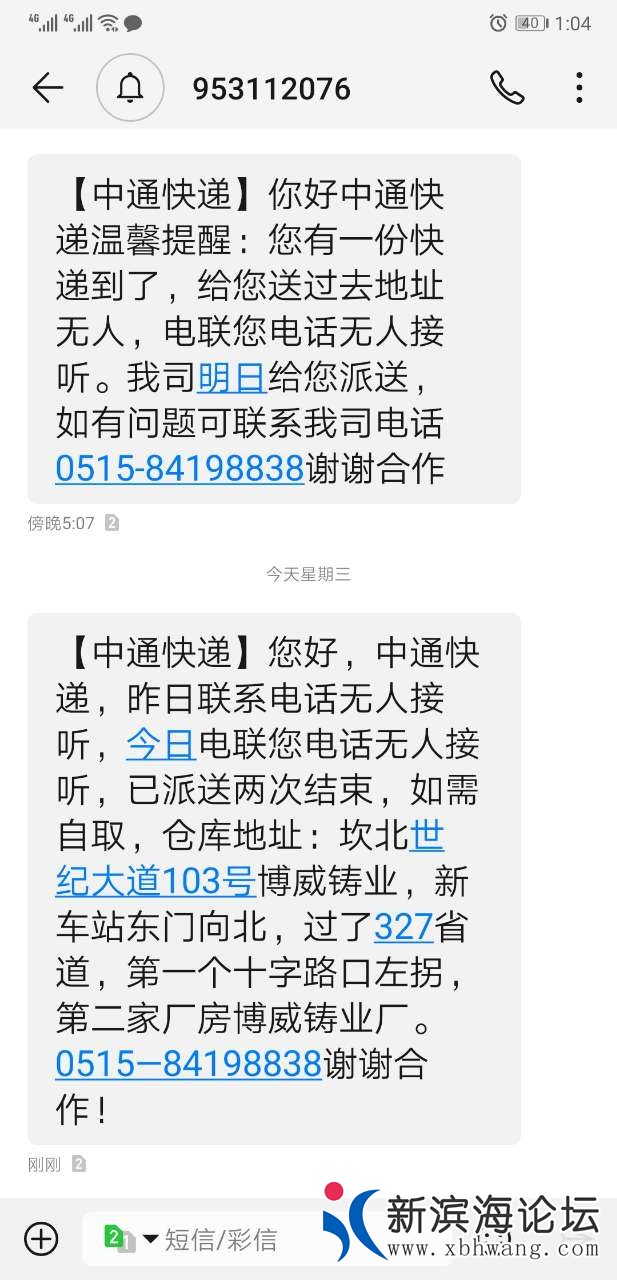
Task: Tap the 明日 link in the first message
Action: (232, 377)
